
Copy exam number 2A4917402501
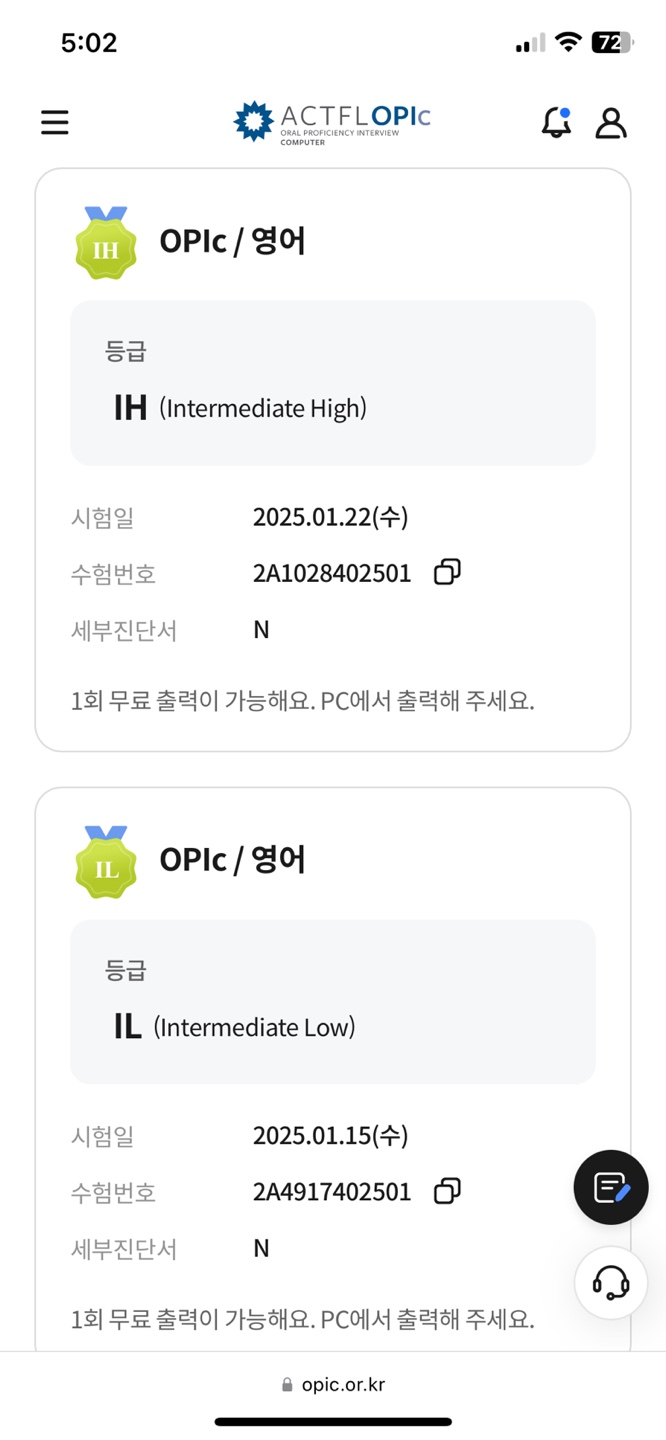(x=447, y=1191)
